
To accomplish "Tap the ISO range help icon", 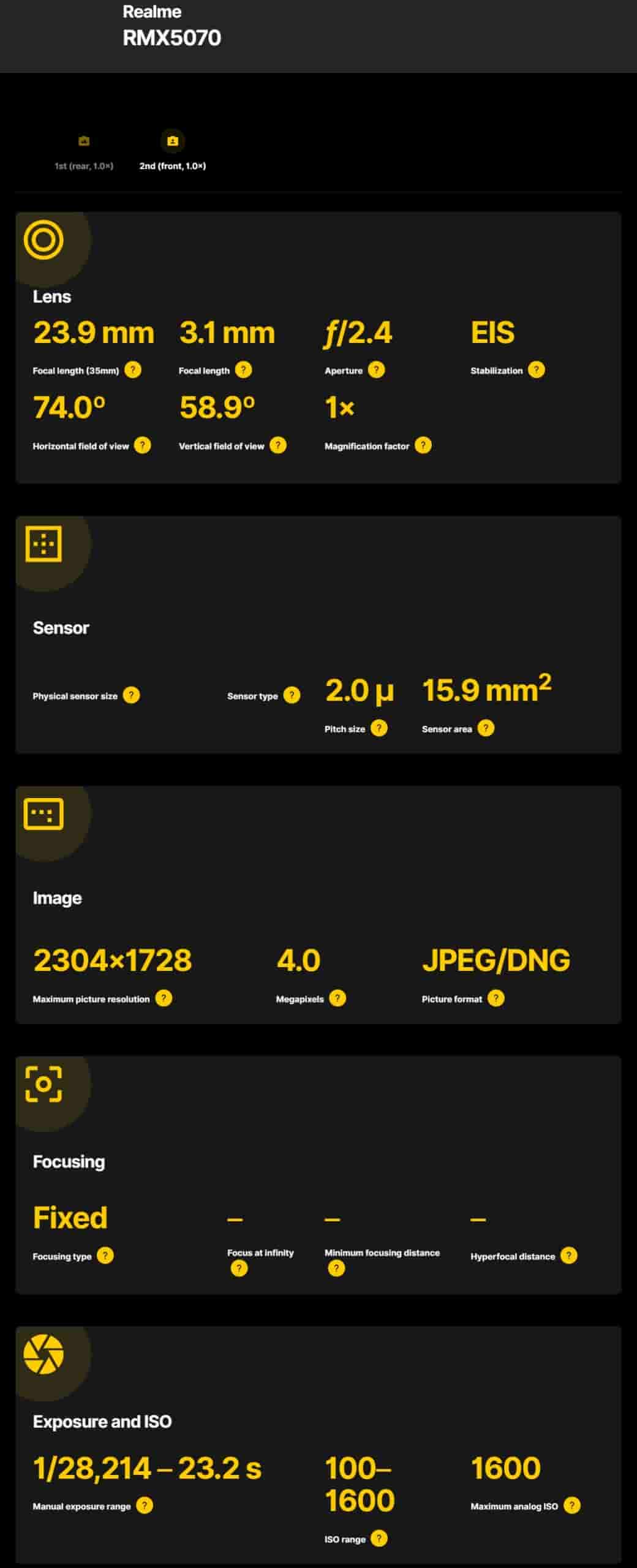I will pyautogui.click(x=379, y=1539).
